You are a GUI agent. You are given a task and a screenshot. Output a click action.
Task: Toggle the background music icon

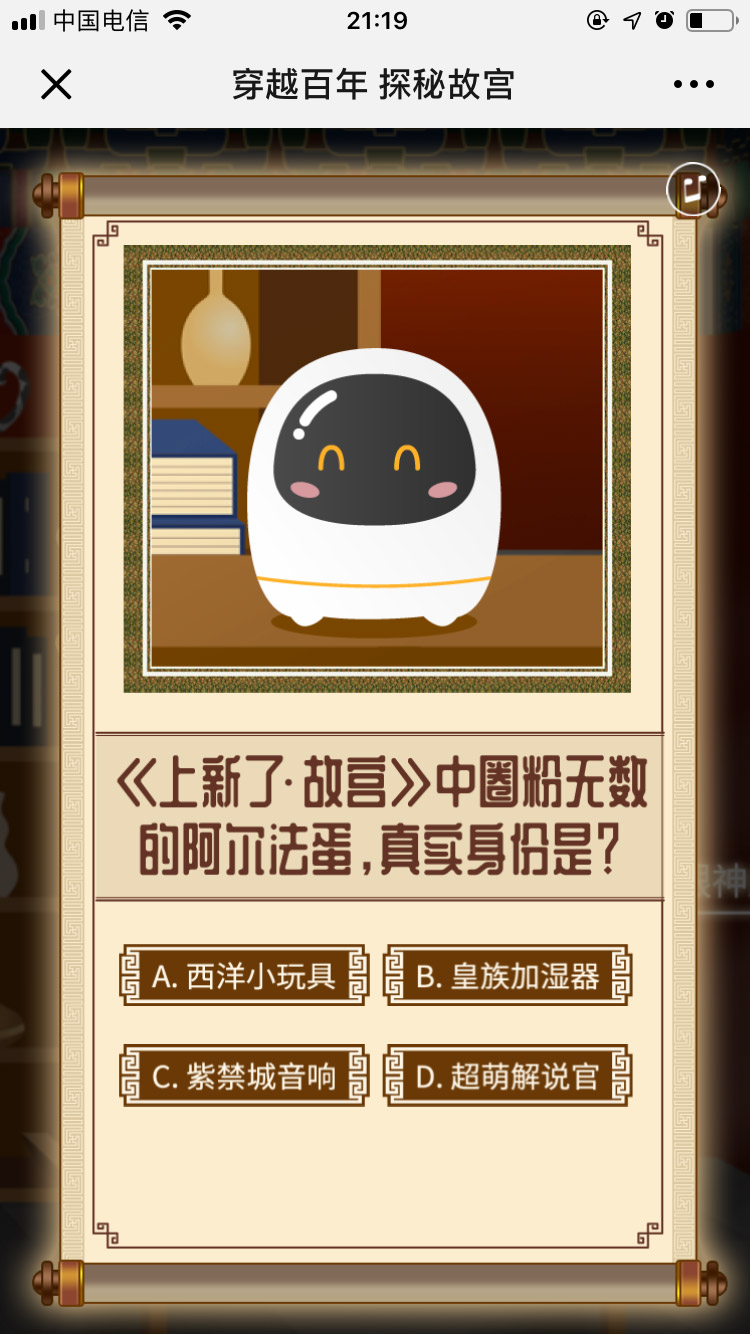pos(693,189)
